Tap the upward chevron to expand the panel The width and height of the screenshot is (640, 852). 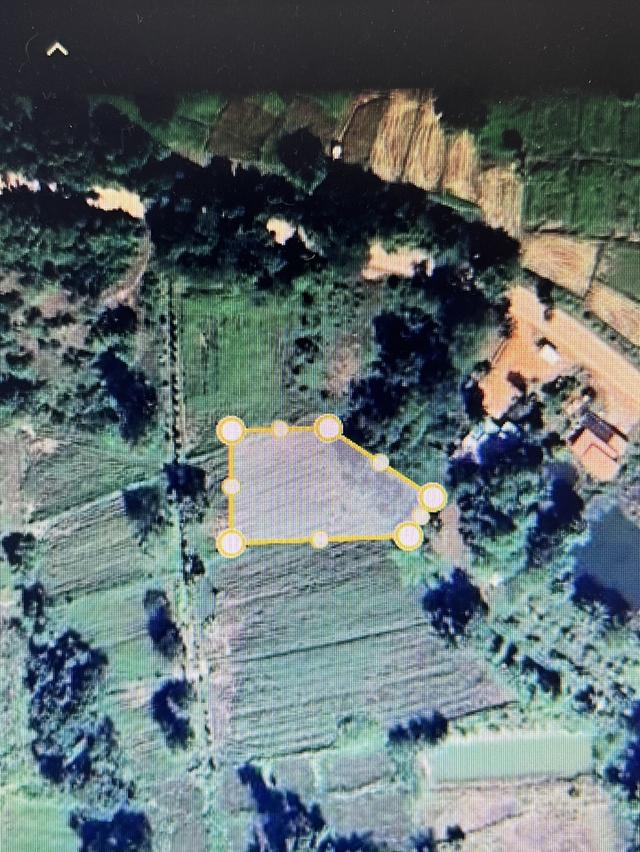57,48
